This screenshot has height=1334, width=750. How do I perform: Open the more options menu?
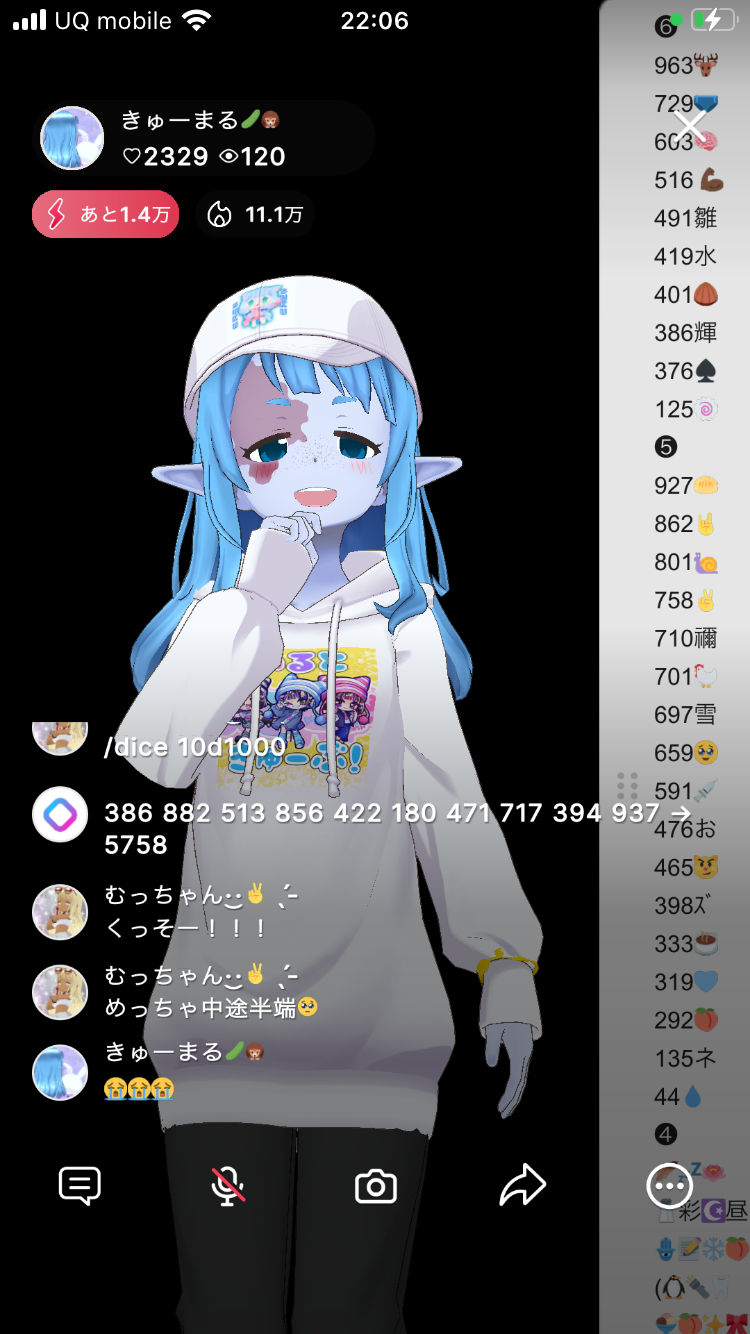point(669,1186)
